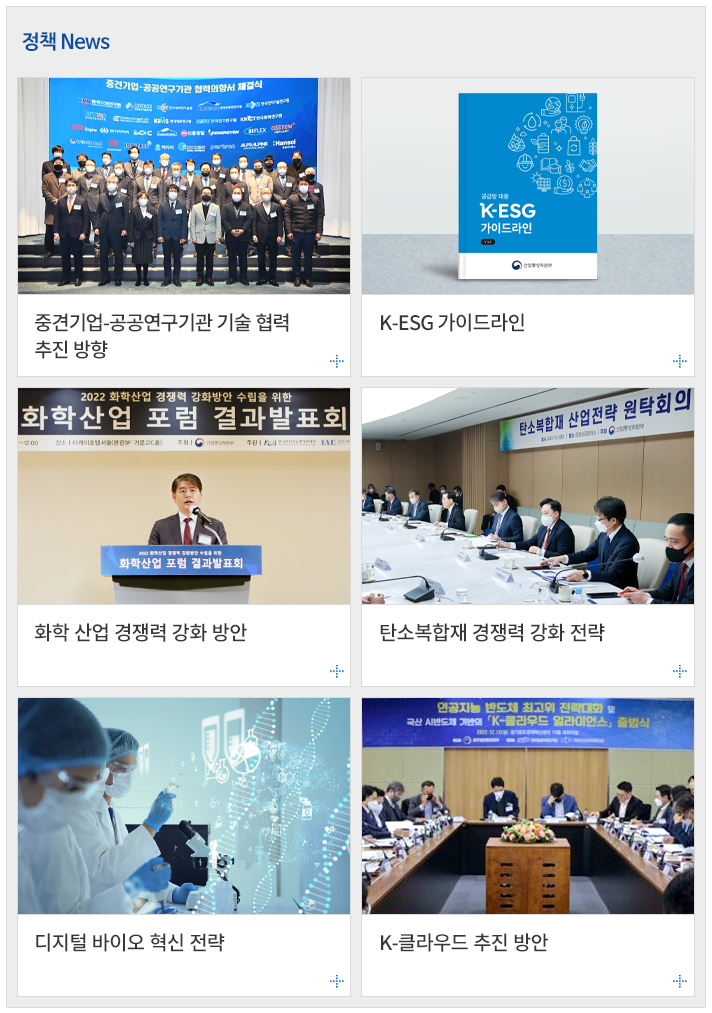Tap plus icon on K-클라우드 card
The image size is (712, 1013).
pyautogui.click(x=680, y=981)
